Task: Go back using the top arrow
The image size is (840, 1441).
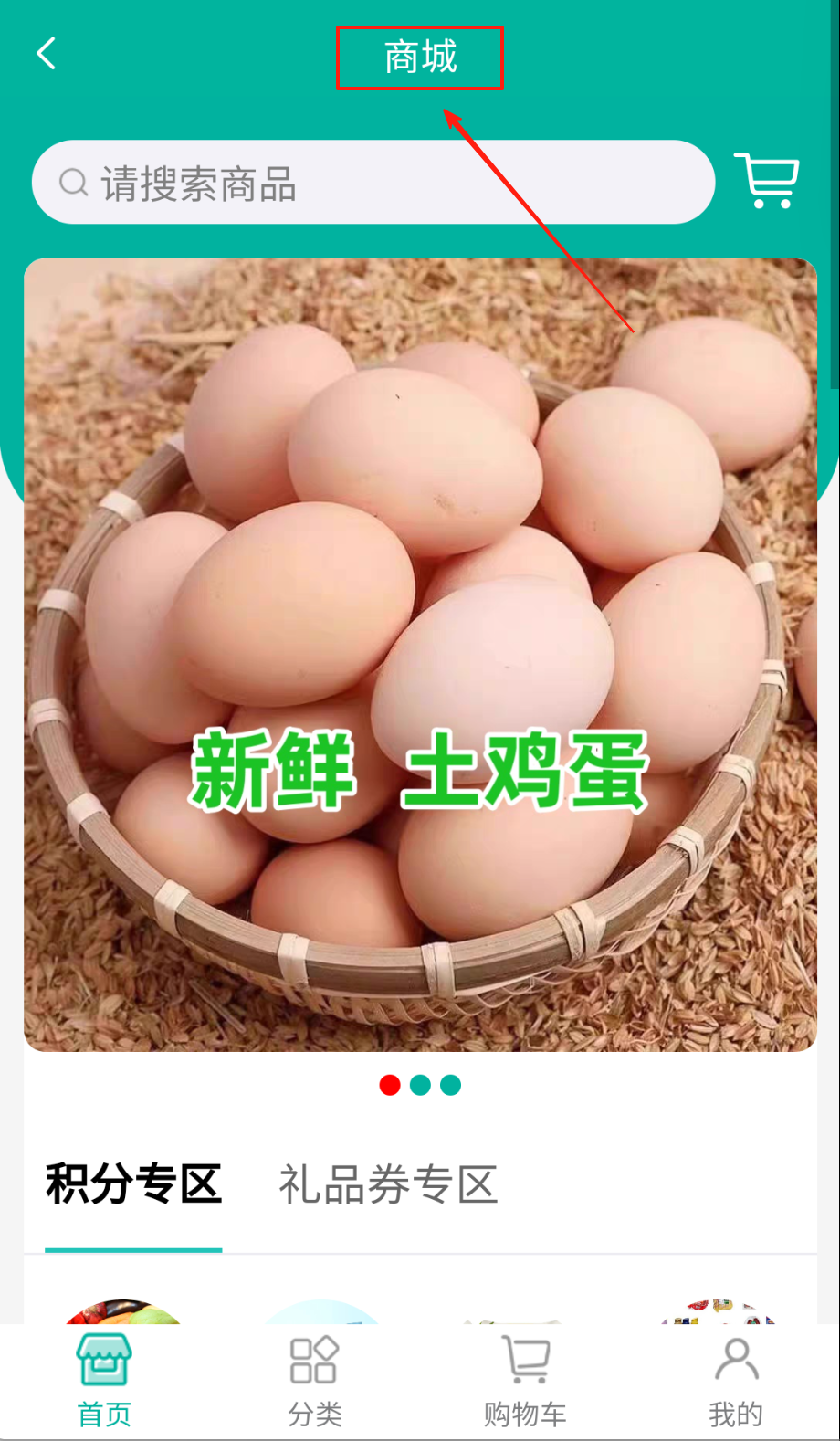Action: (47, 54)
